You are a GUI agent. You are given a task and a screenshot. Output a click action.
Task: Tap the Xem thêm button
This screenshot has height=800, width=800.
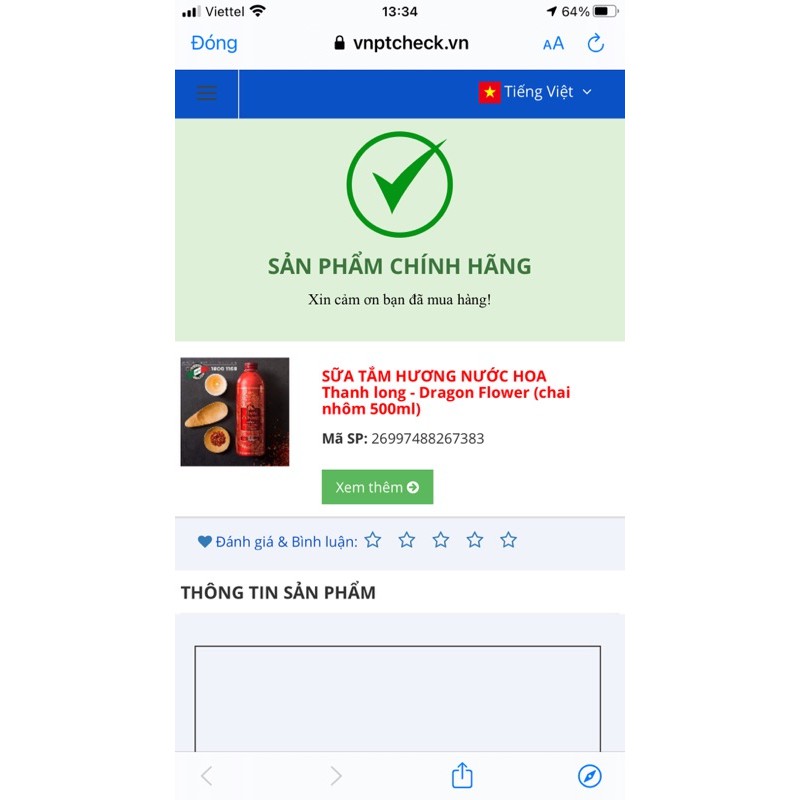pyautogui.click(x=377, y=487)
